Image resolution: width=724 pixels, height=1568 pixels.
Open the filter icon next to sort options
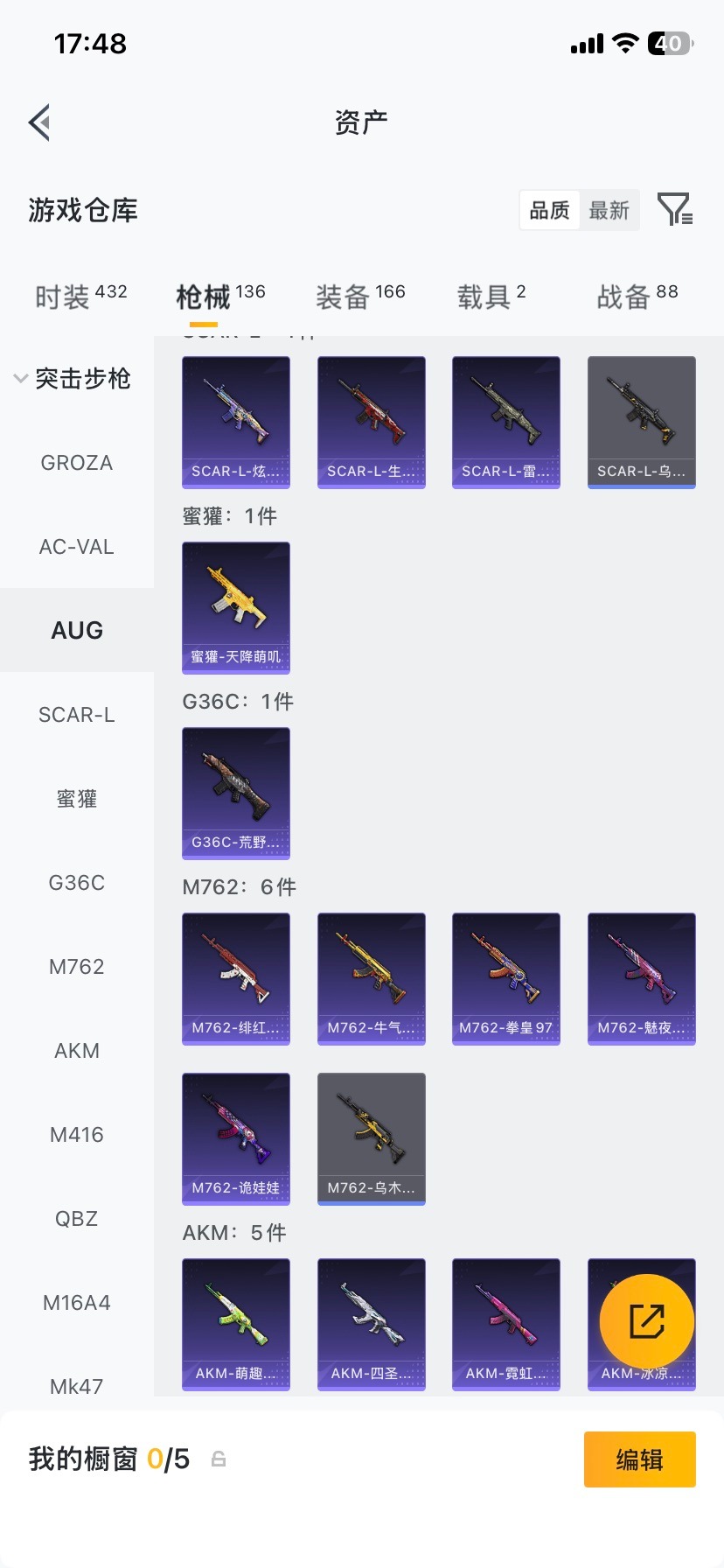pyautogui.click(x=675, y=210)
